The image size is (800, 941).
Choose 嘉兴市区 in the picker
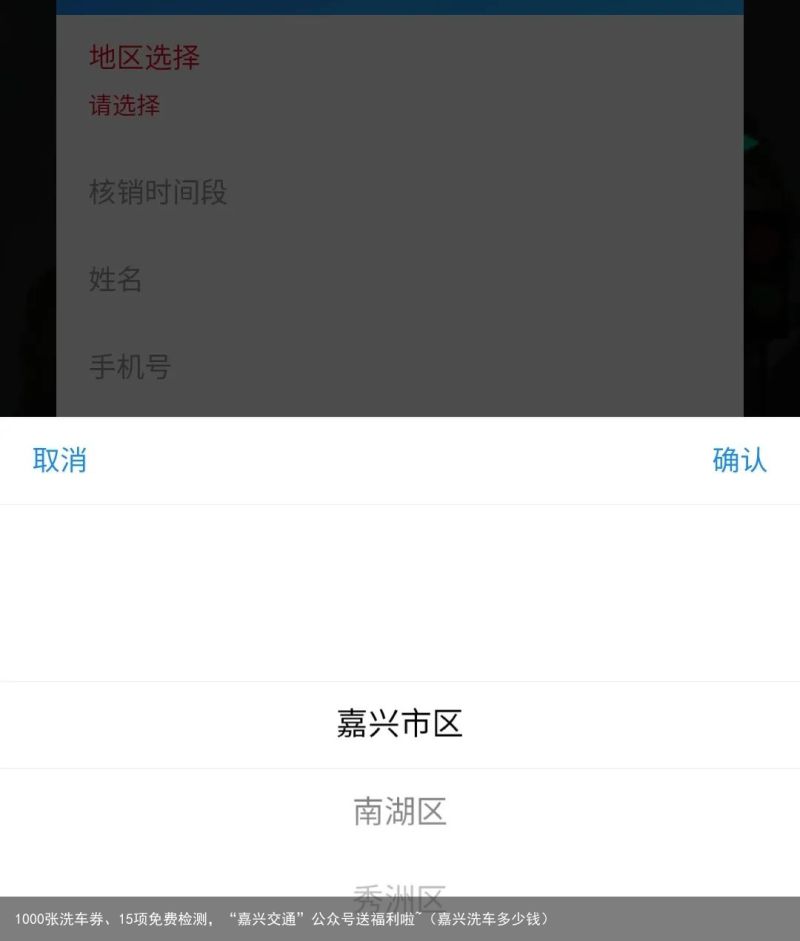(399, 724)
